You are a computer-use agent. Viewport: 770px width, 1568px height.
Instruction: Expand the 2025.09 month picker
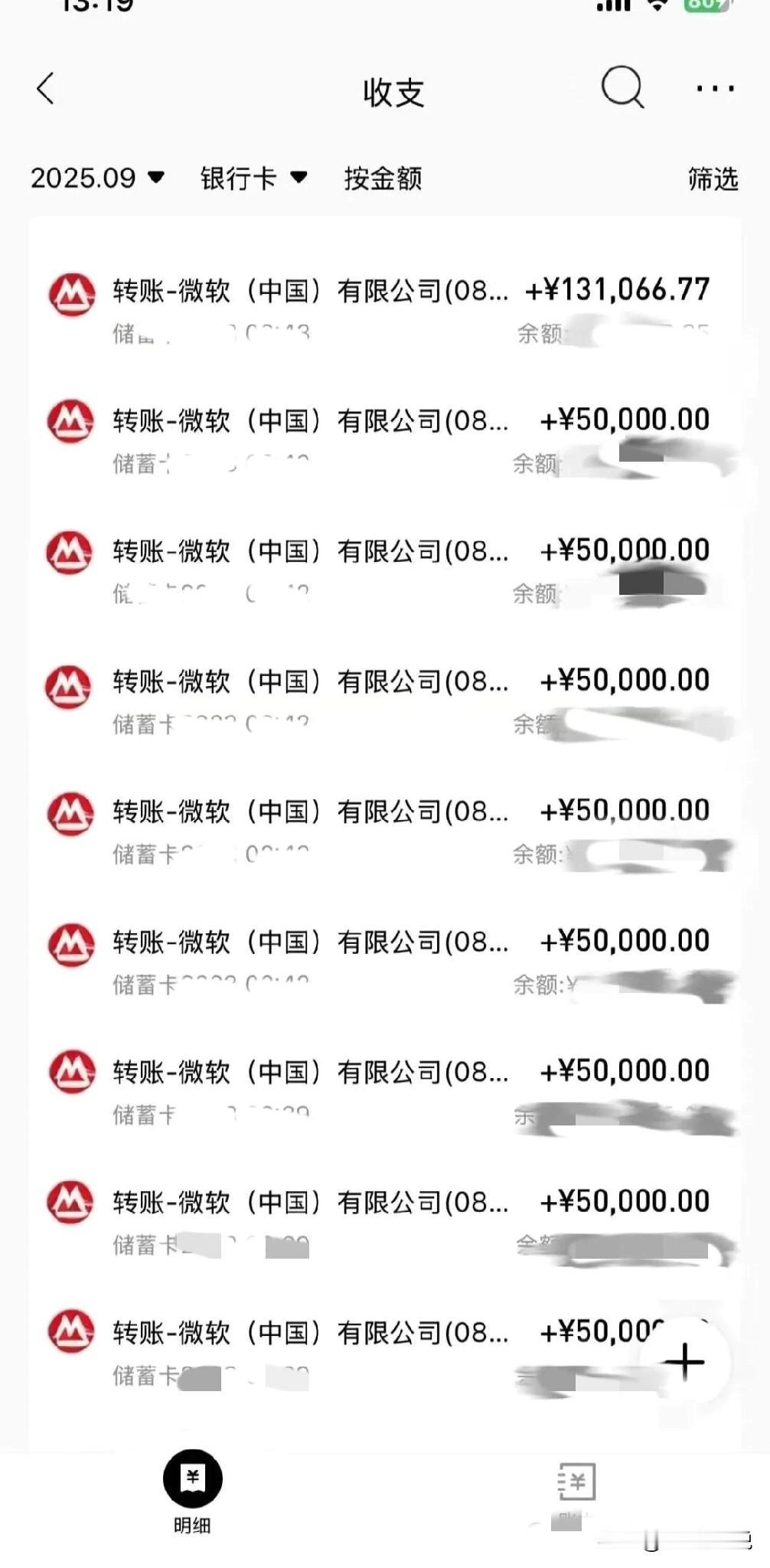97,178
